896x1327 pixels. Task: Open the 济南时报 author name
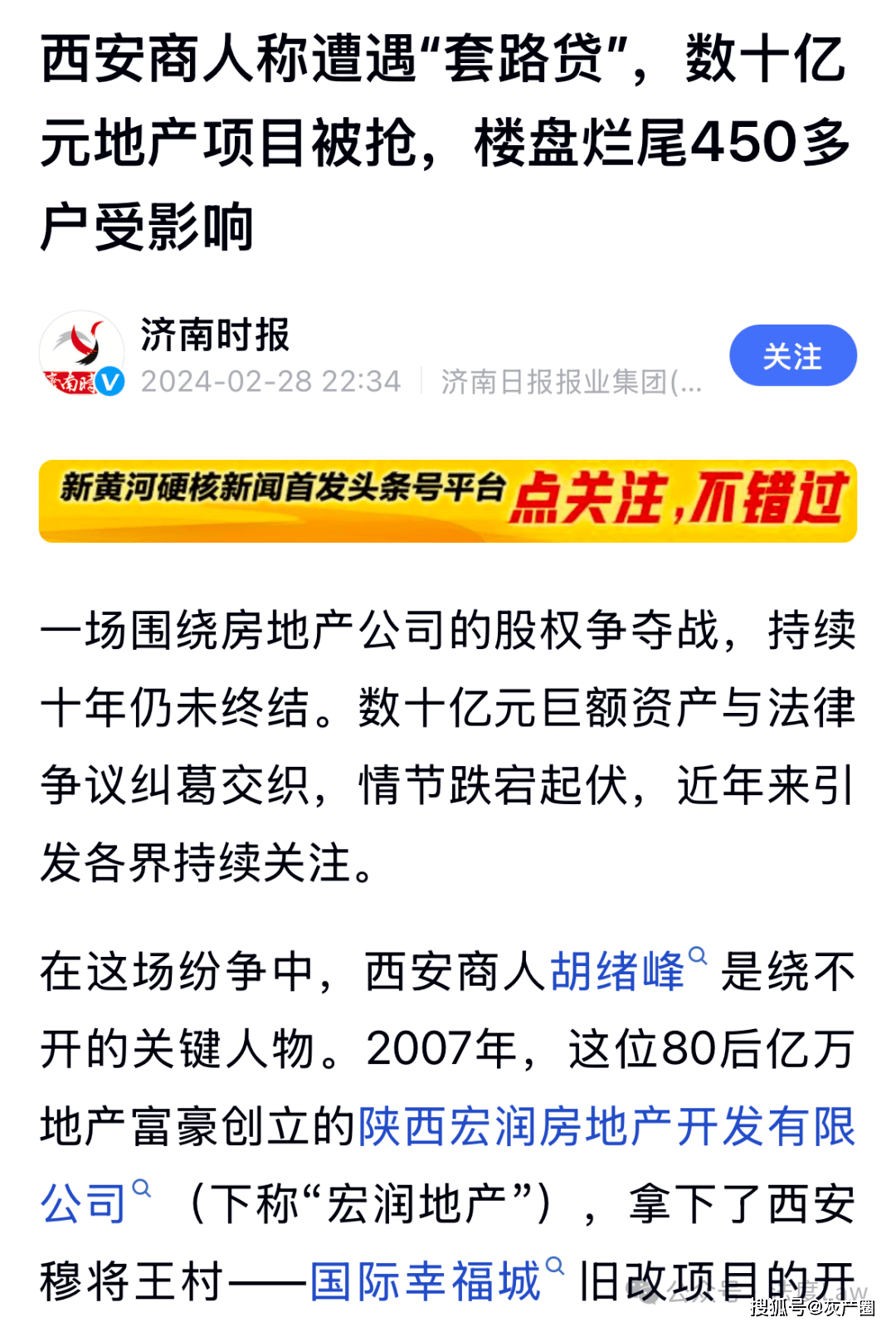[215, 334]
